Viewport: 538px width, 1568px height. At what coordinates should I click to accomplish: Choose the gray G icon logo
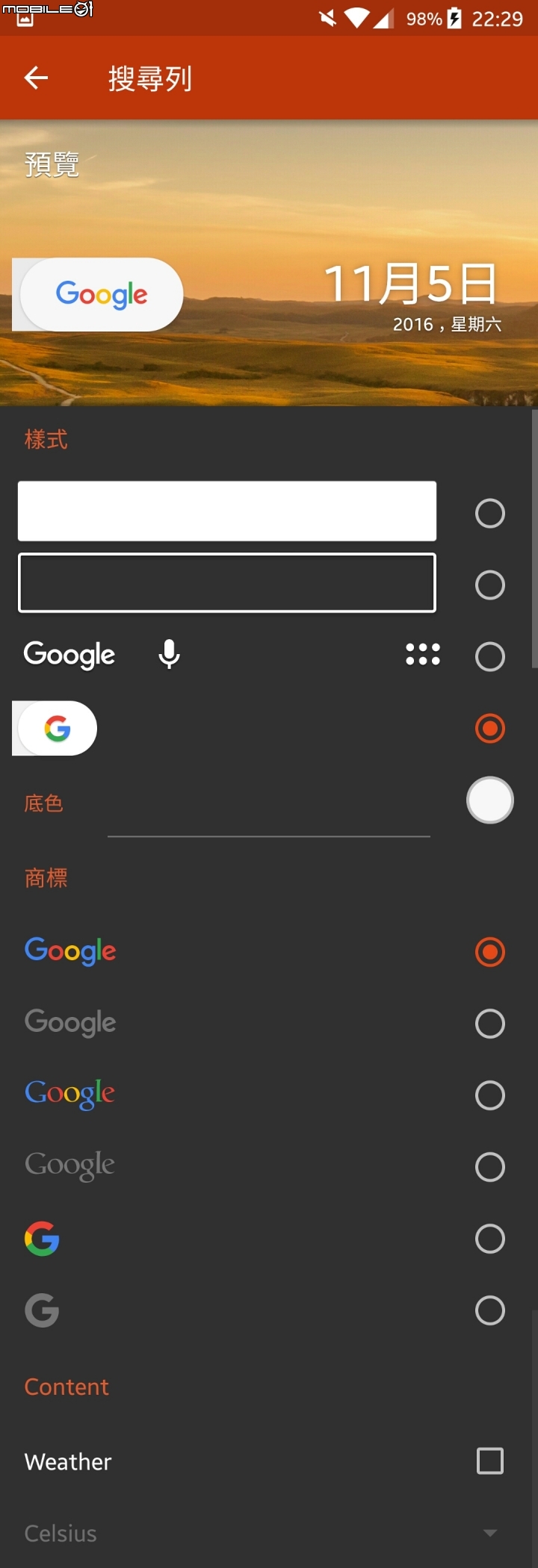tap(489, 1310)
